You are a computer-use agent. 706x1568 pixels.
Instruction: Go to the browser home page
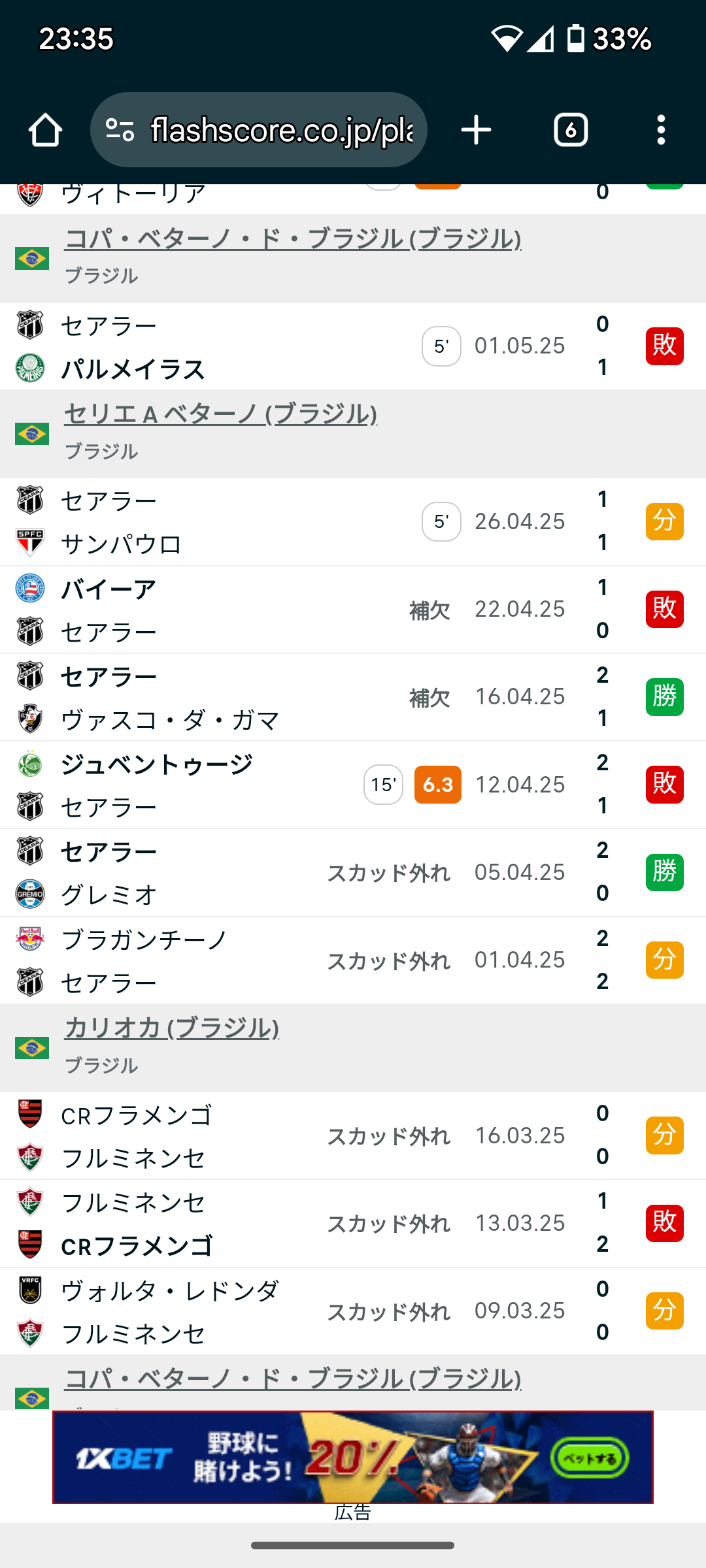coord(45,130)
